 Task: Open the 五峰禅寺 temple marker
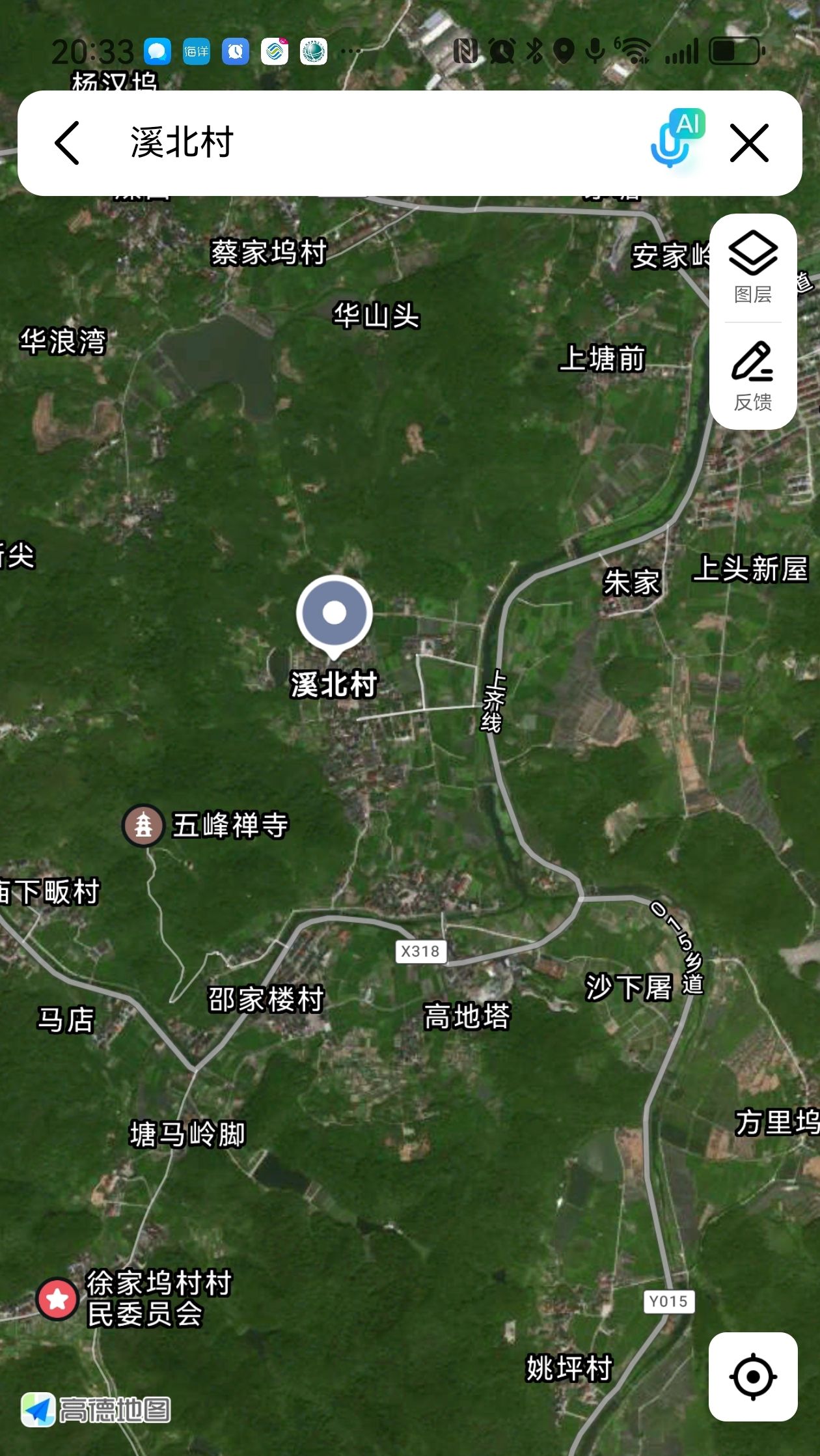click(143, 826)
